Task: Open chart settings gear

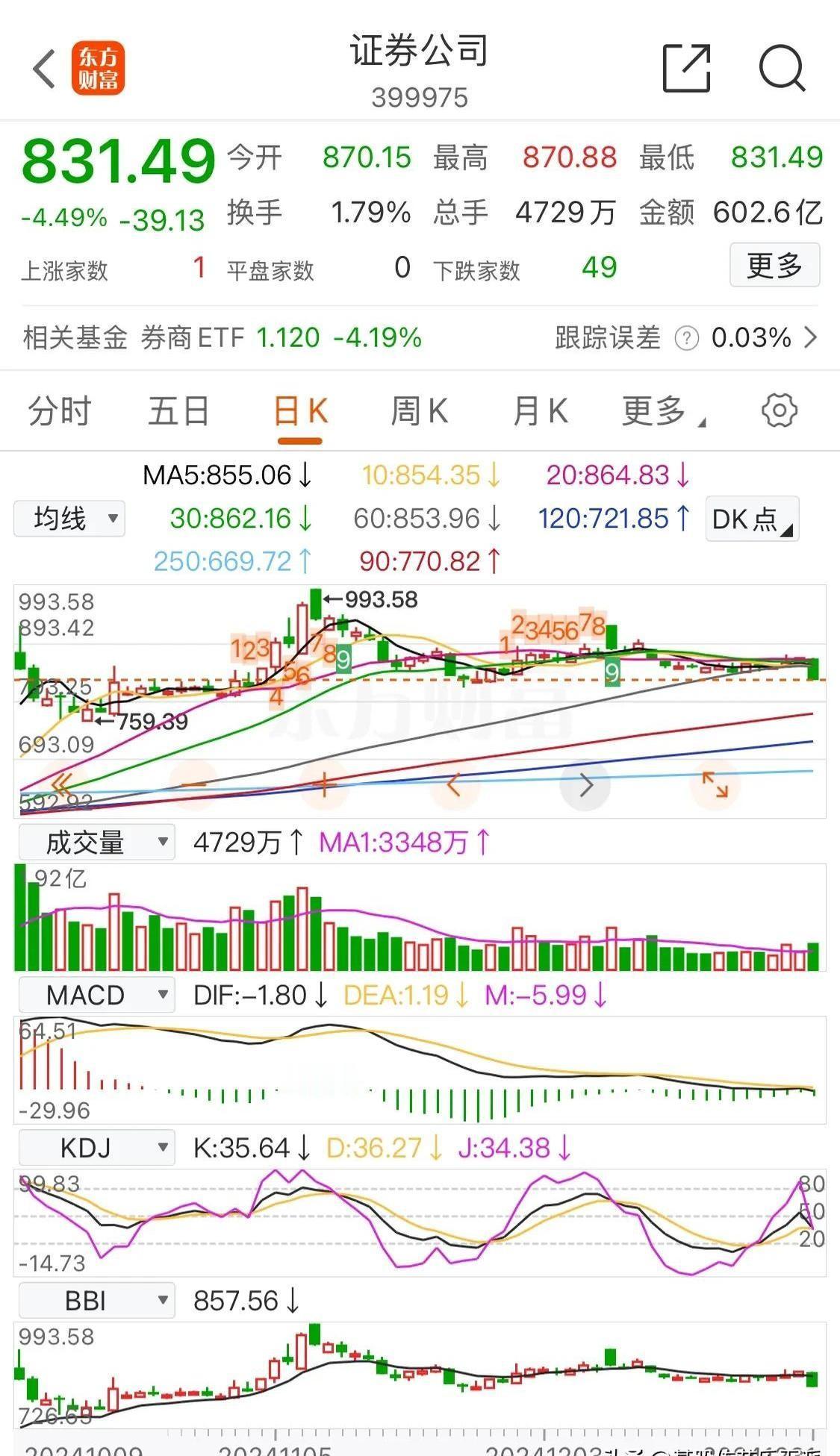Action: click(x=780, y=410)
